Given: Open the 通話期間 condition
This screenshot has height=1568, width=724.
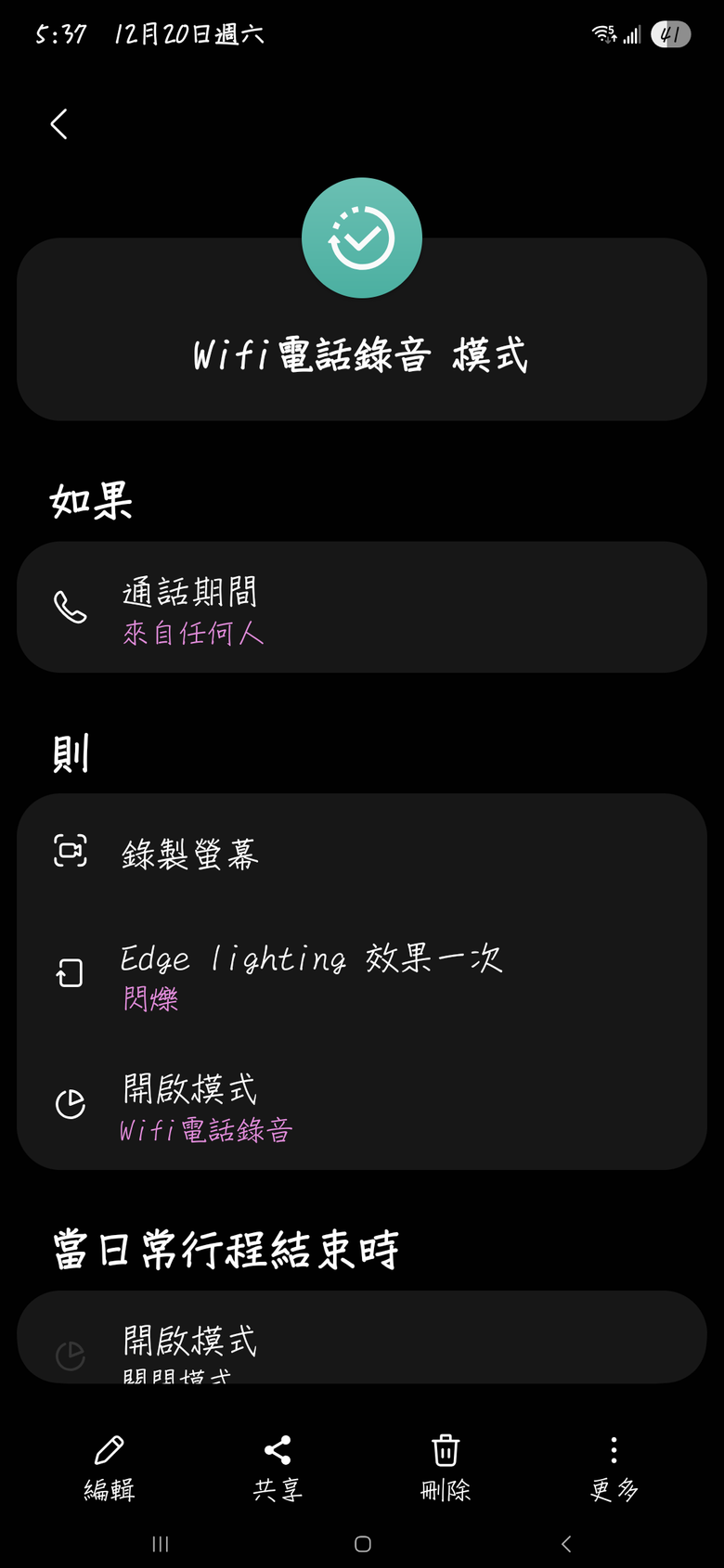Looking at the screenshot, I should [362, 608].
